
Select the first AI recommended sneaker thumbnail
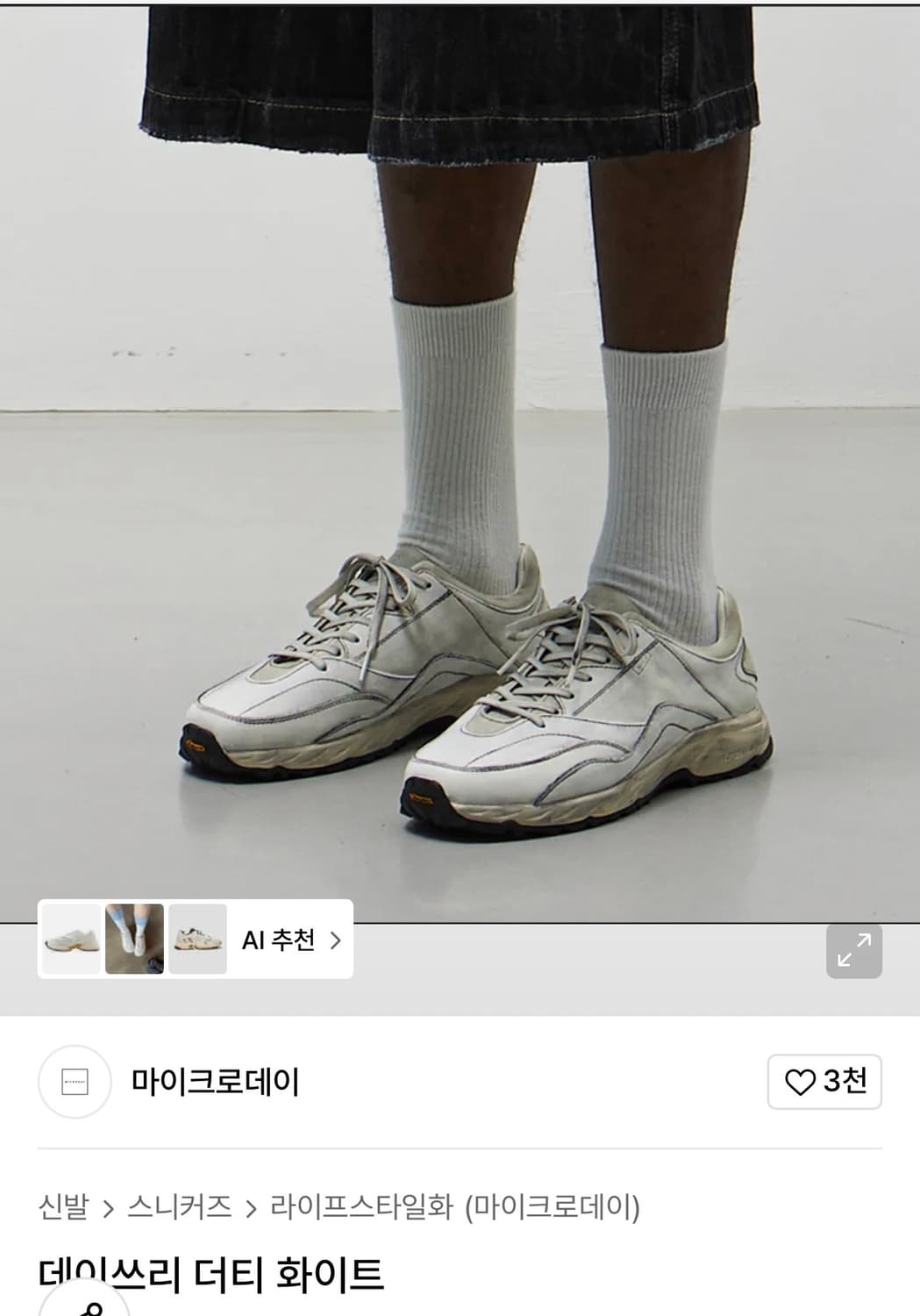[x=72, y=941]
